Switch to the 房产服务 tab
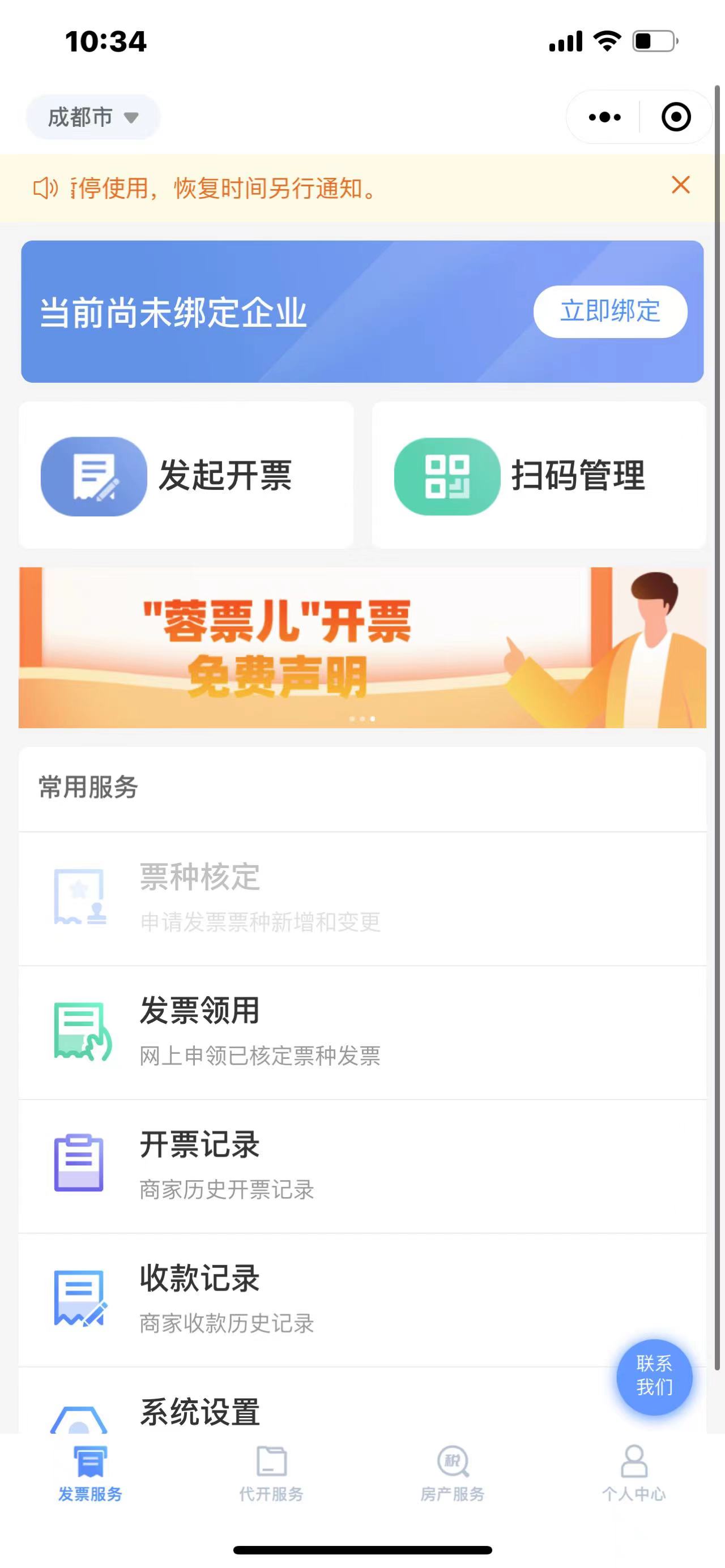Screen dimensions: 725x1568 (453, 1473)
